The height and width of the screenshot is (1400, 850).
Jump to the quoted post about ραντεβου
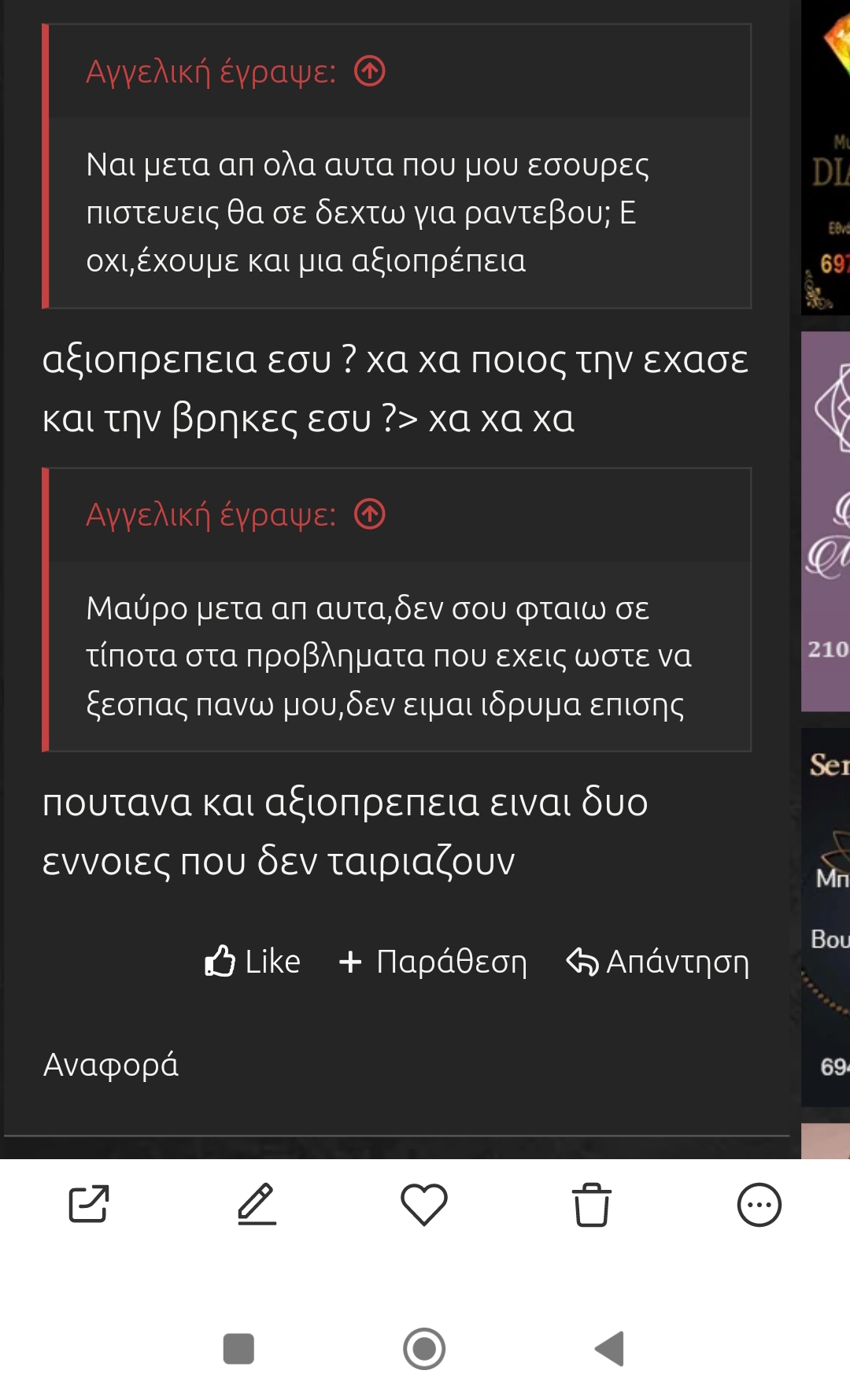pos(369,72)
